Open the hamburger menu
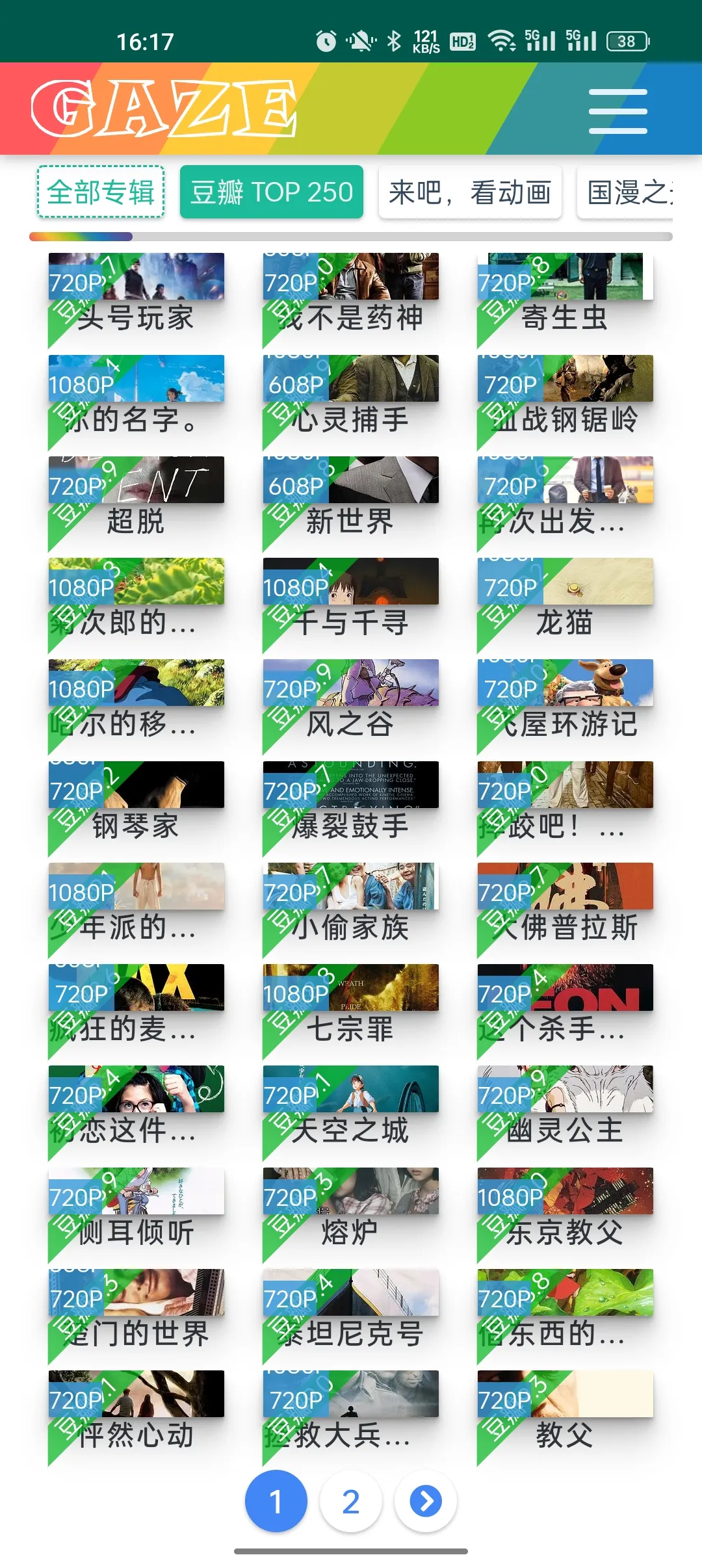This screenshot has height=1568, width=702. click(617, 111)
